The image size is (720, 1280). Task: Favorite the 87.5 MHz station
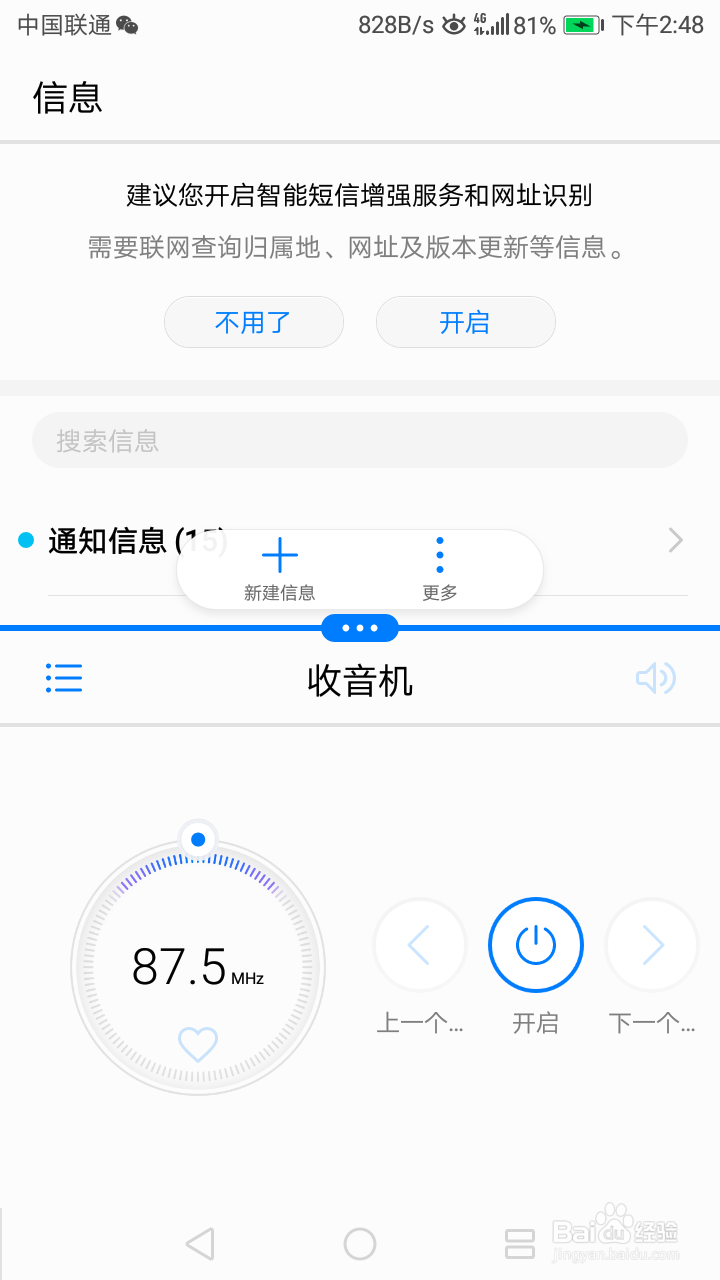pyautogui.click(x=198, y=1044)
